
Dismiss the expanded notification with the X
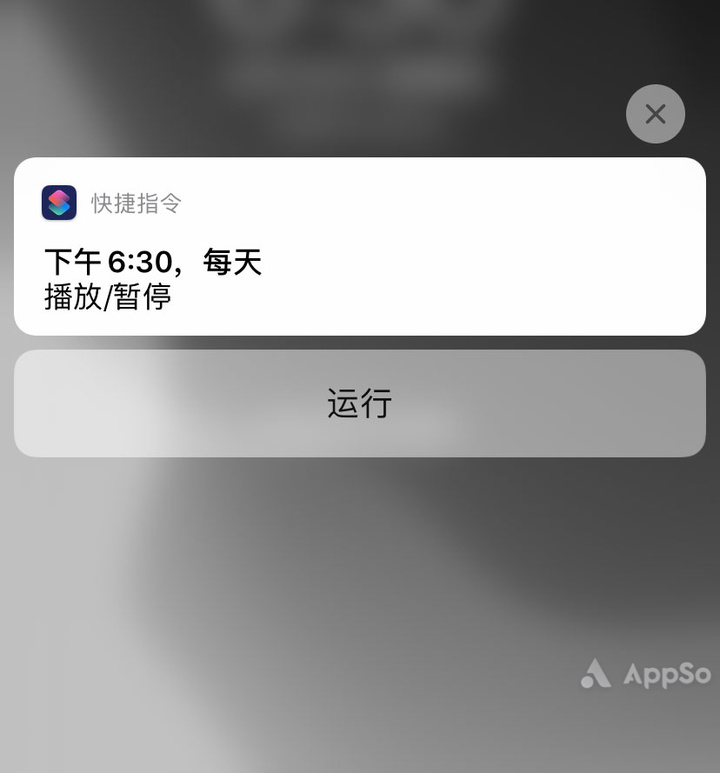(655, 114)
